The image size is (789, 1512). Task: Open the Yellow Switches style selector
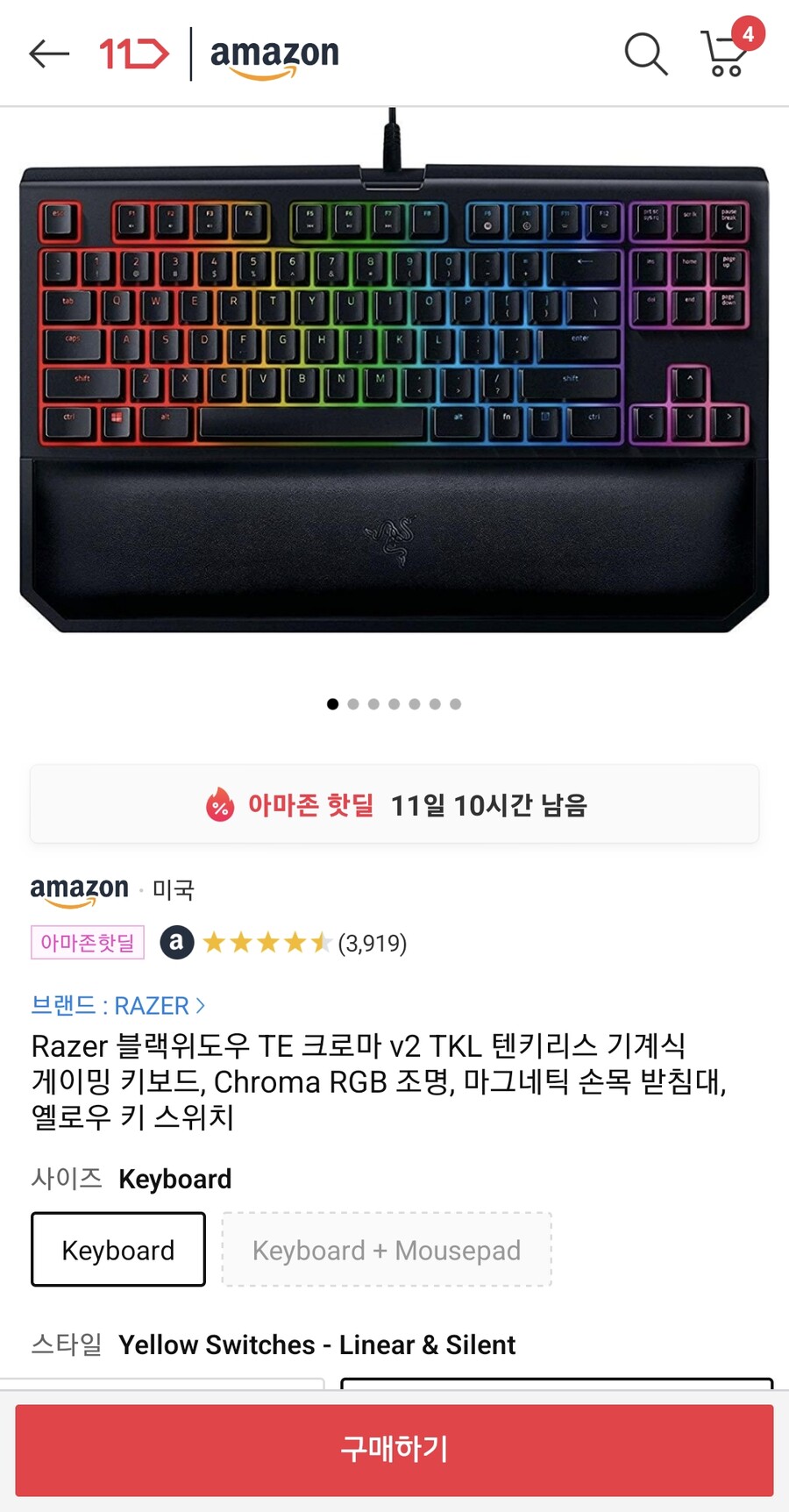tap(317, 1344)
